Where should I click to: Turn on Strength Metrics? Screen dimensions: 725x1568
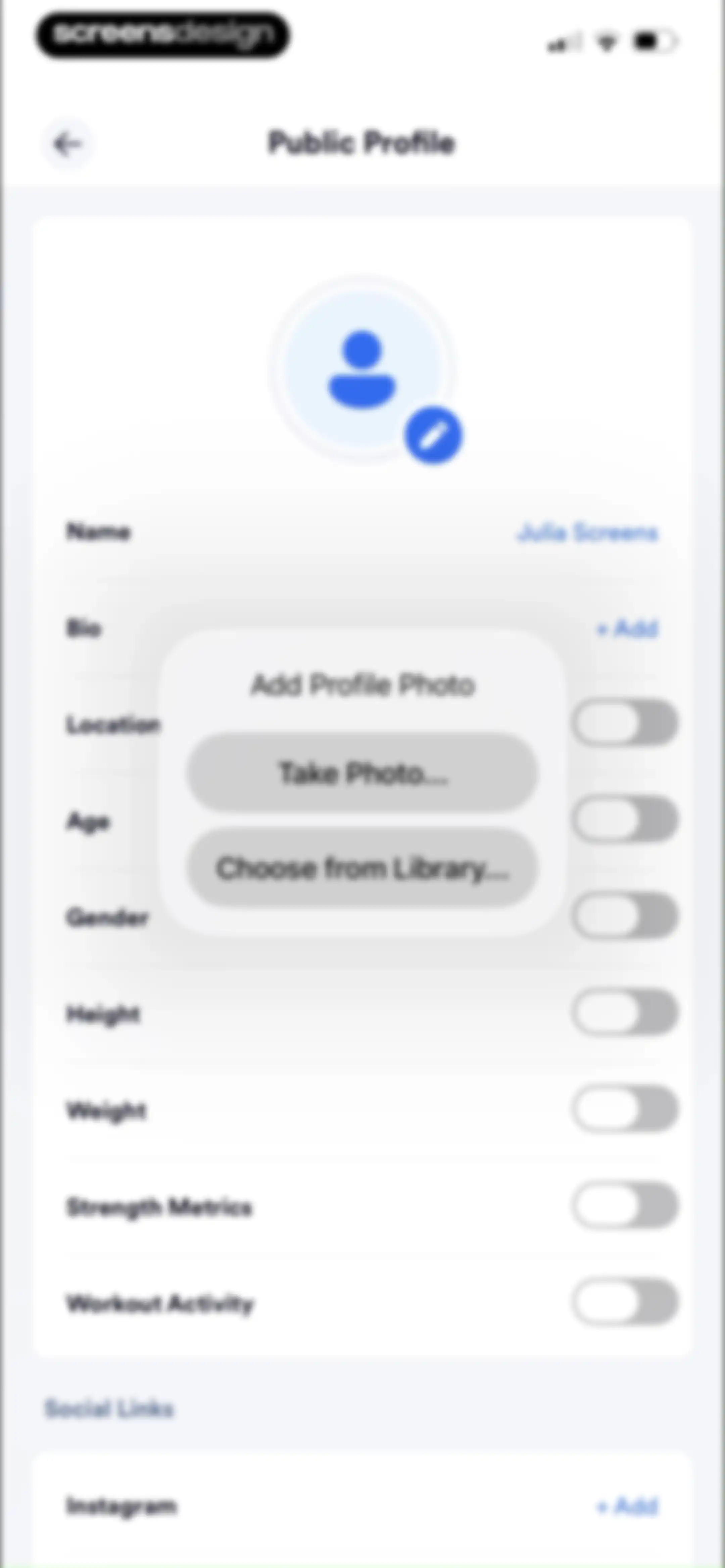click(x=625, y=1205)
